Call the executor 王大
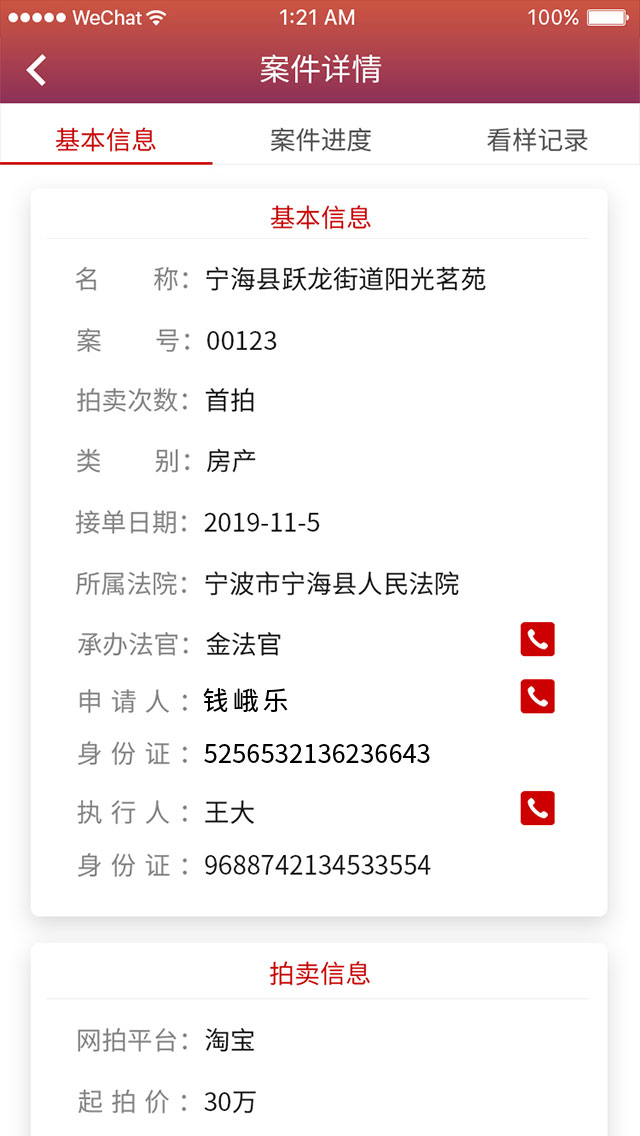 click(x=537, y=809)
